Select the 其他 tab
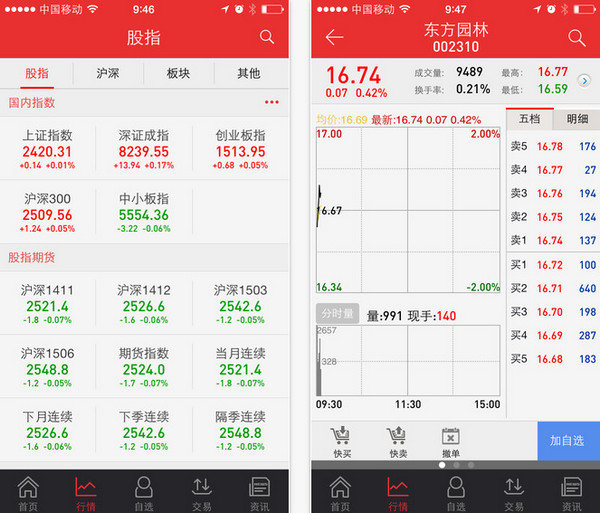 [249, 73]
